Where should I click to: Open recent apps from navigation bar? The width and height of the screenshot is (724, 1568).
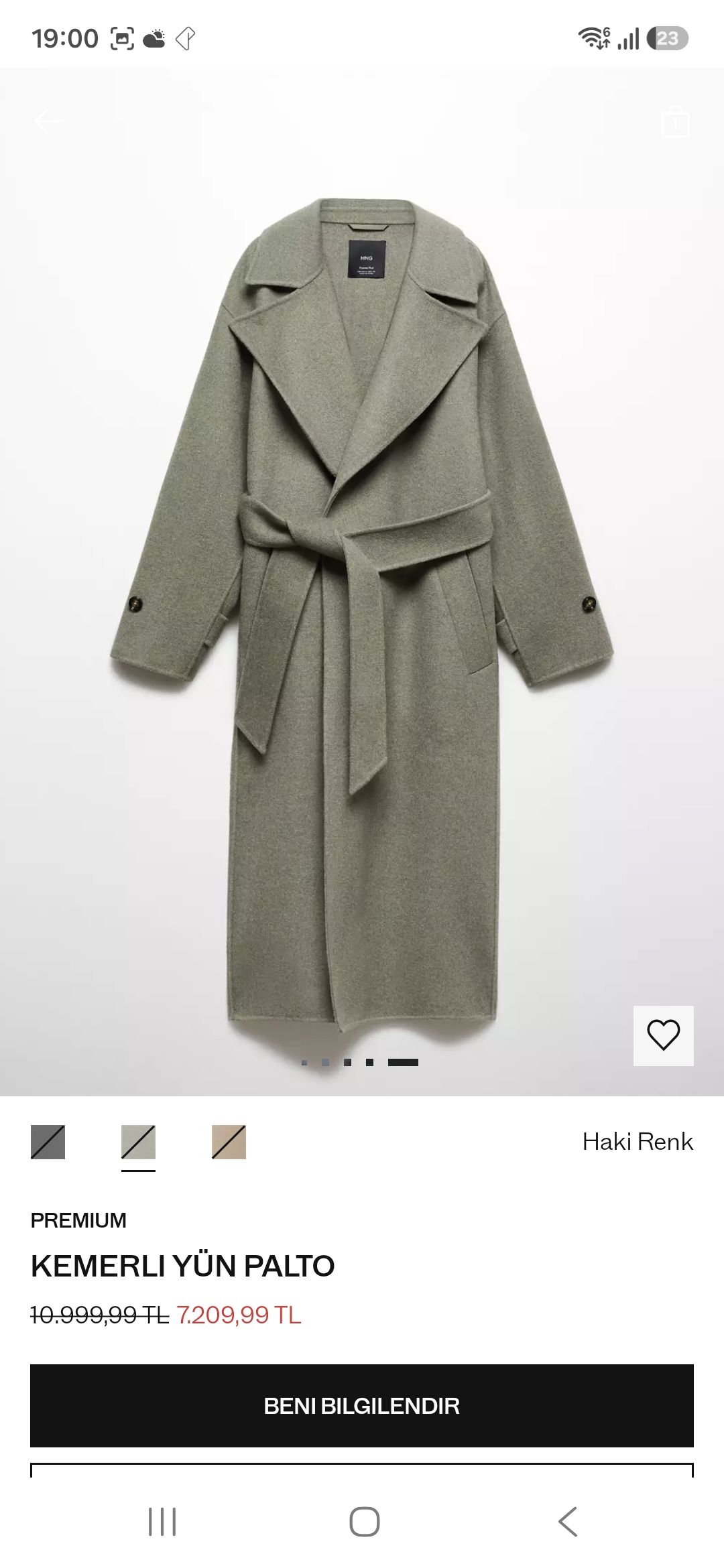[x=162, y=1522]
